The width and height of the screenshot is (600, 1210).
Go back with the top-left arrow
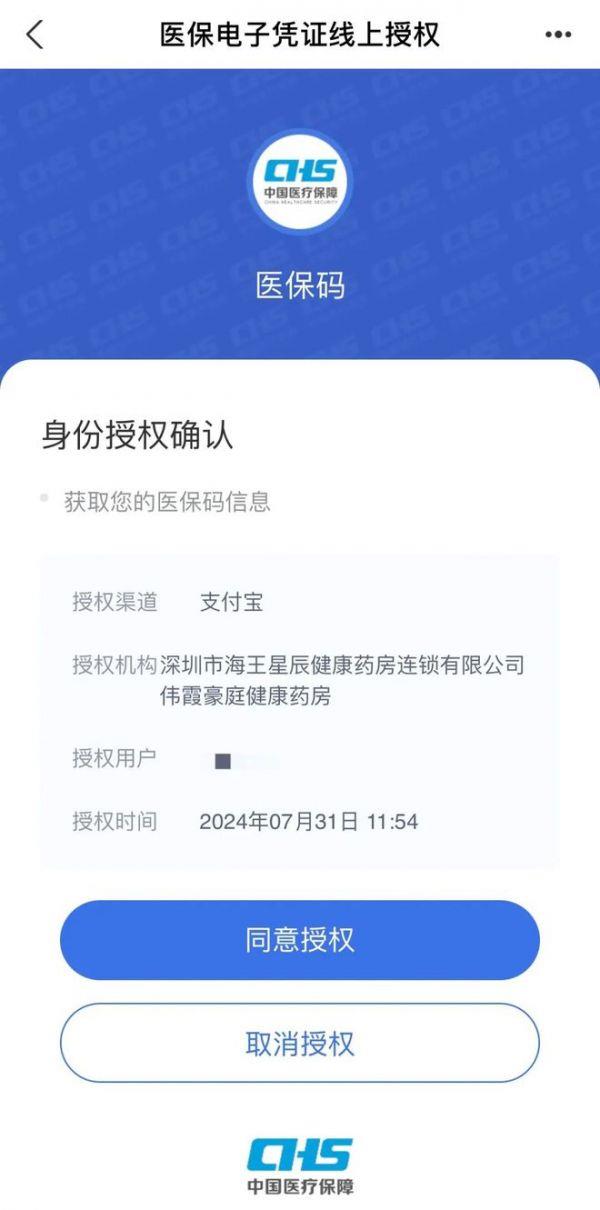click(x=35, y=35)
